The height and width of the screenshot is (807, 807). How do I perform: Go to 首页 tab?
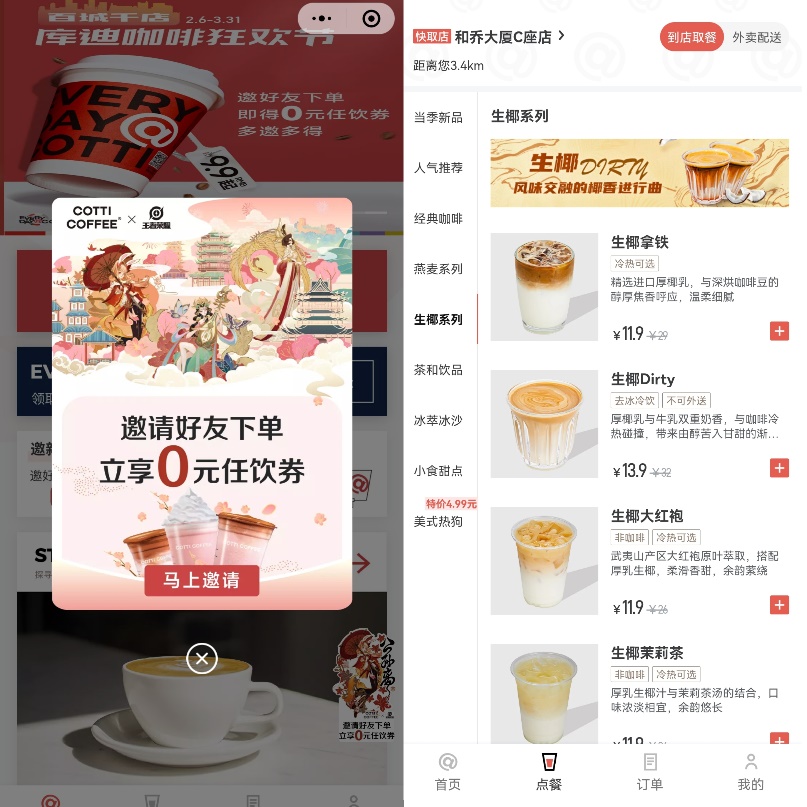[x=448, y=772]
